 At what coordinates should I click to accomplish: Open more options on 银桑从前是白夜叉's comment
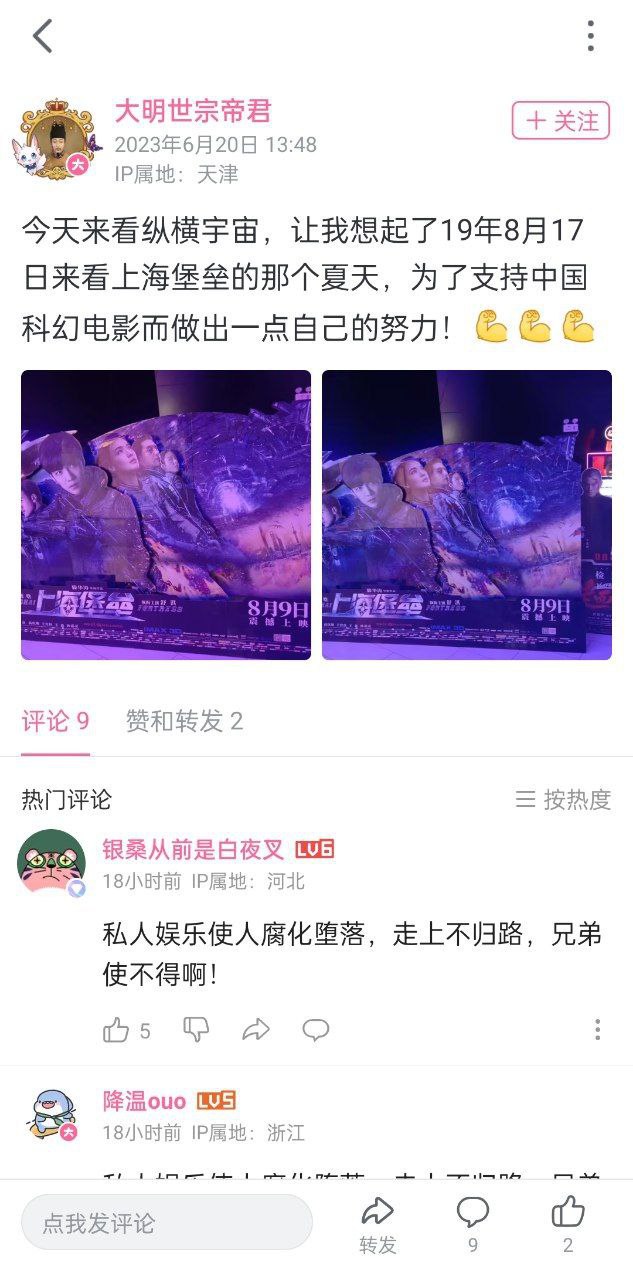pos(597,1029)
